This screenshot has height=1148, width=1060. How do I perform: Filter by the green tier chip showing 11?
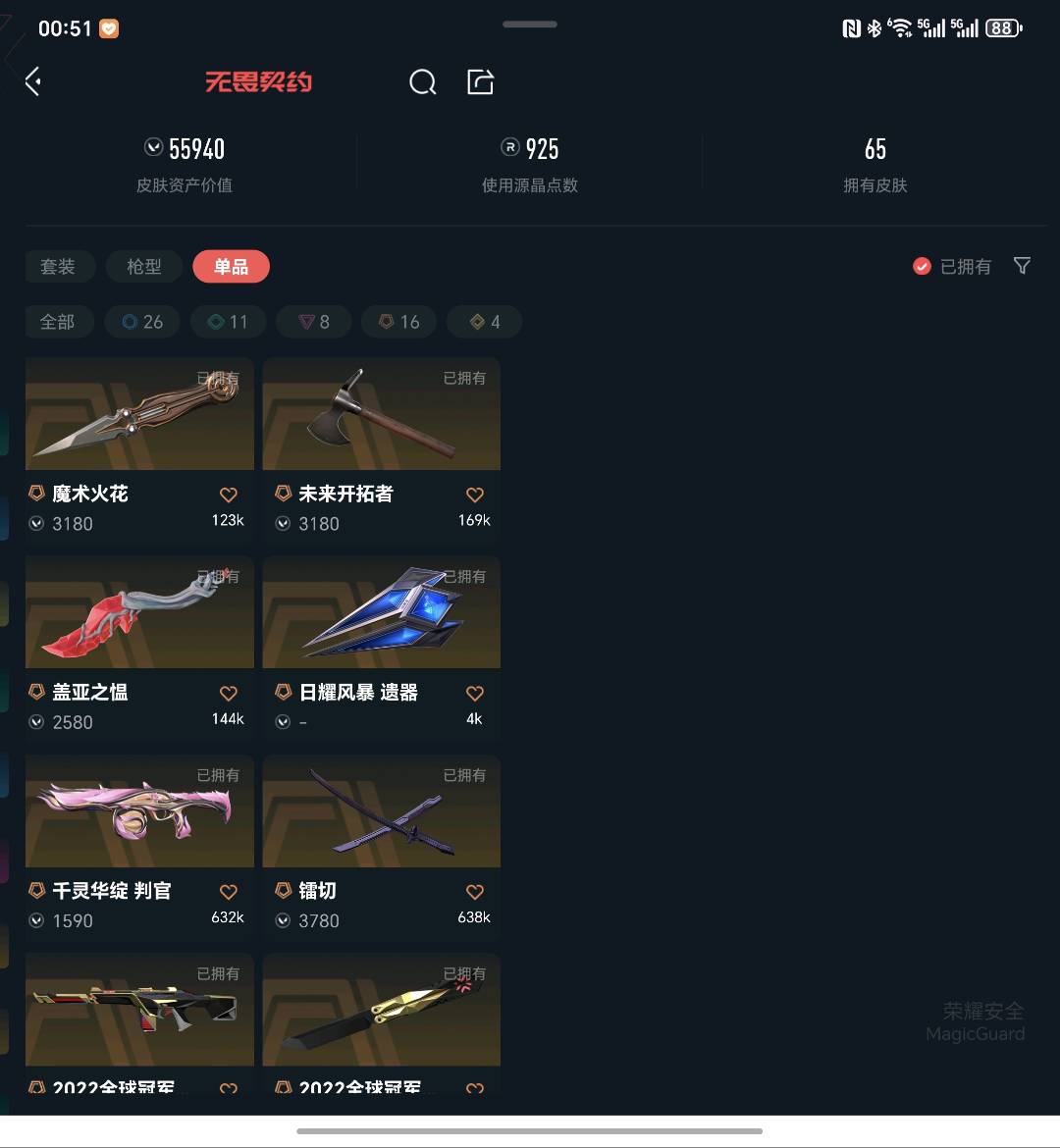[x=227, y=322]
